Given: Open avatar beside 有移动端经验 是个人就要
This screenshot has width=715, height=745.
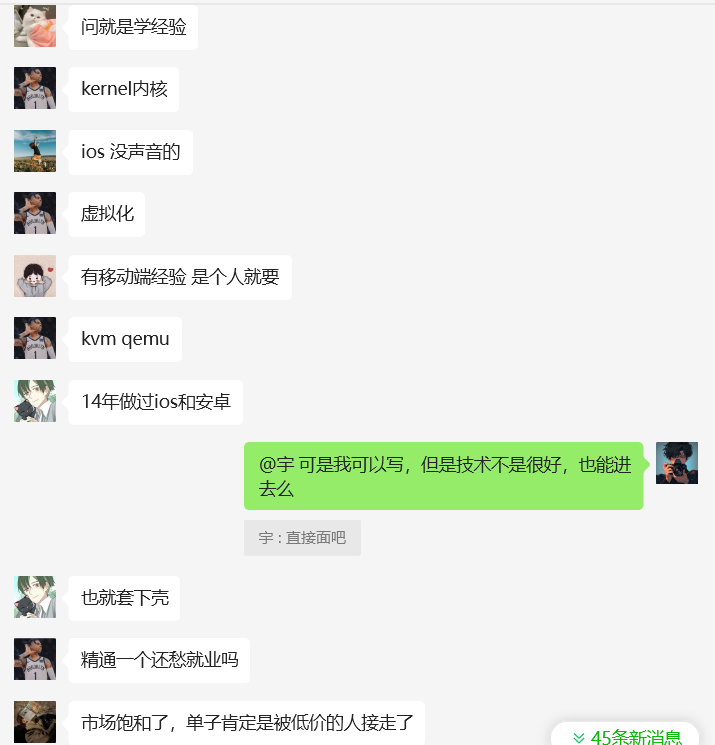Looking at the screenshot, I should point(35,276).
